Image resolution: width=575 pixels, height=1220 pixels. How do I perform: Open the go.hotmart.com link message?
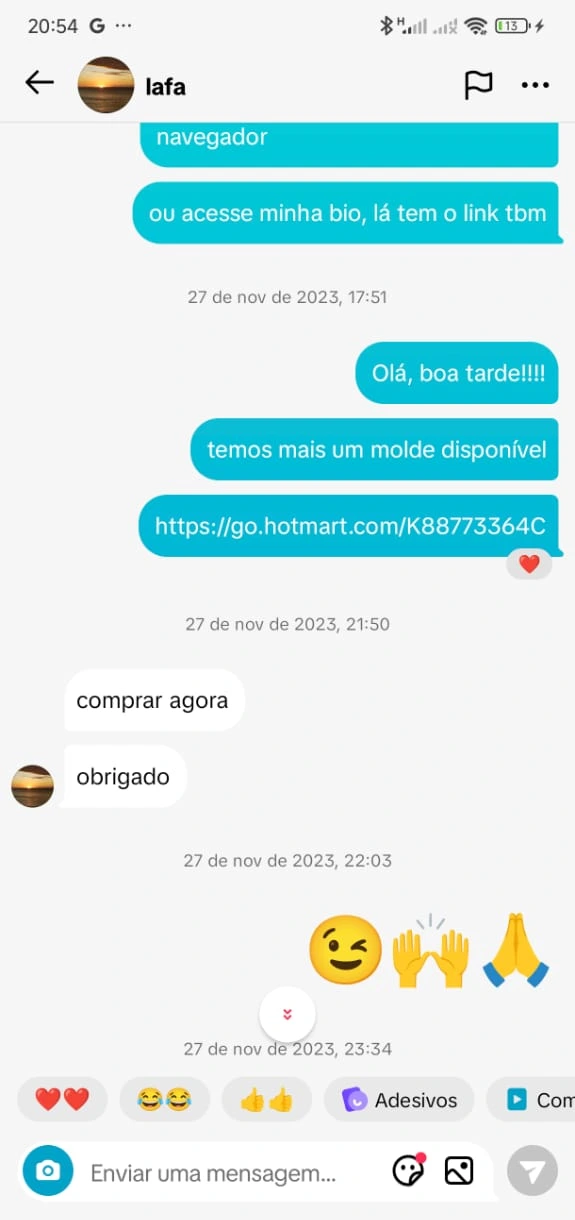[x=350, y=526]
